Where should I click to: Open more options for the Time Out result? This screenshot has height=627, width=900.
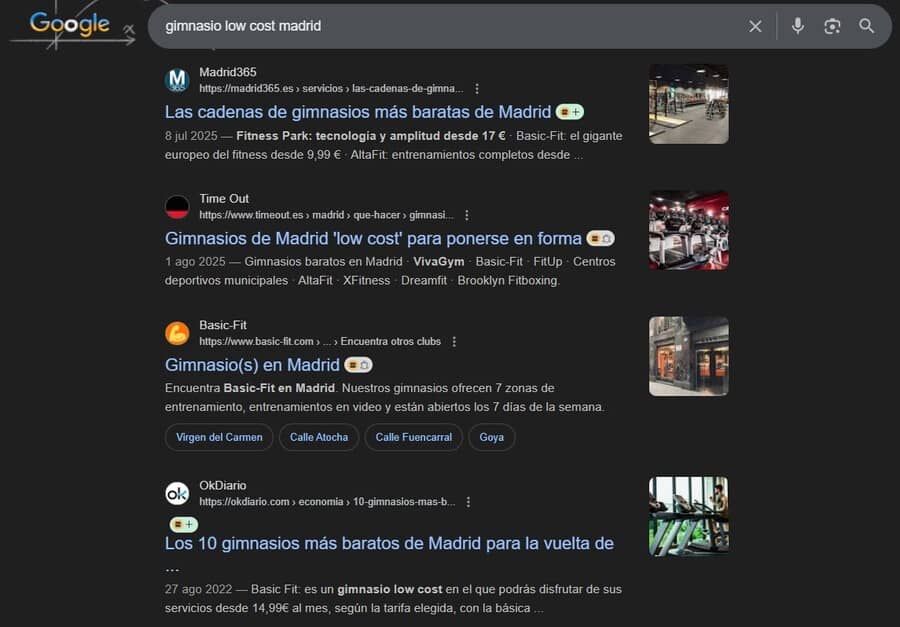(x=466, y=215)
